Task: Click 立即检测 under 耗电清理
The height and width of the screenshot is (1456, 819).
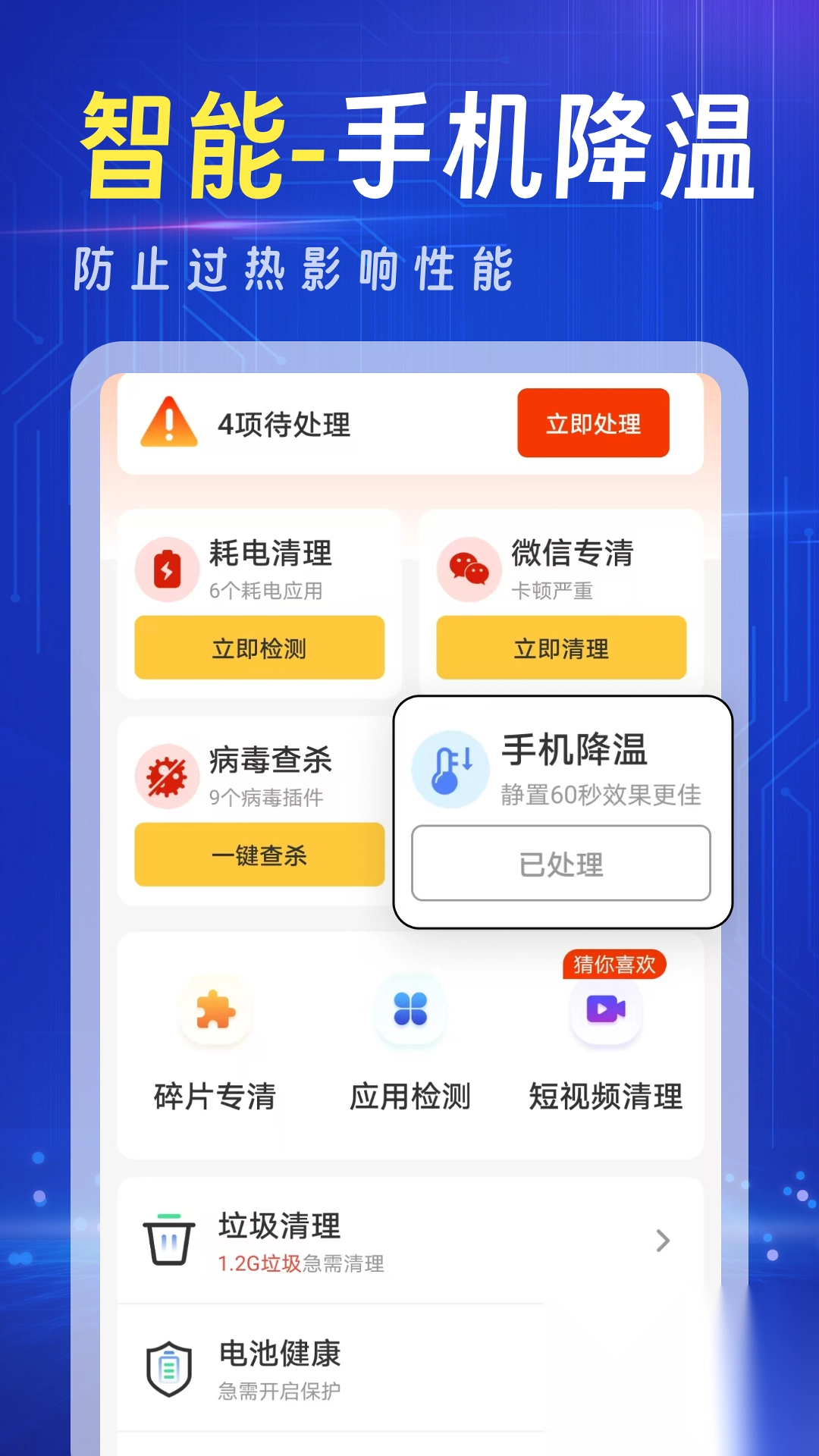Action: coord(259,648)
